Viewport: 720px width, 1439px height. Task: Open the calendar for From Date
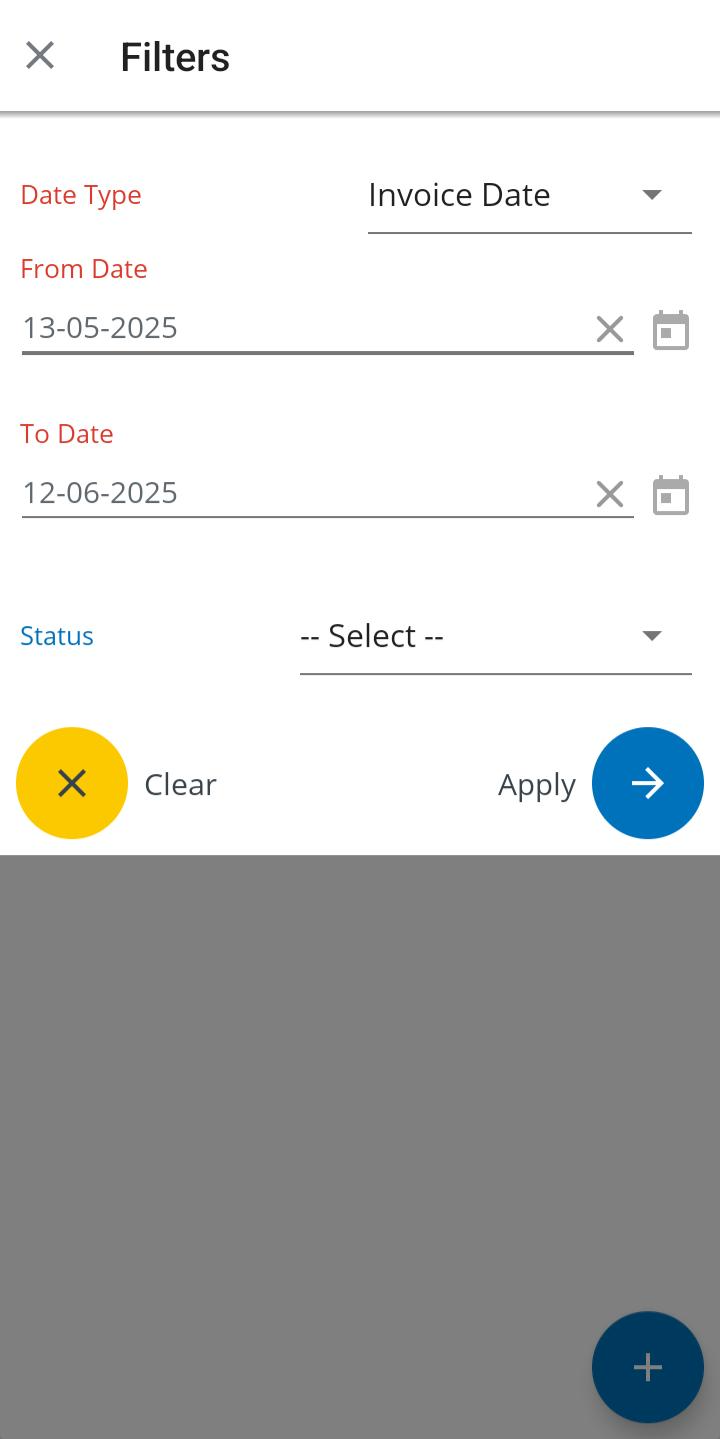[671, 330]
